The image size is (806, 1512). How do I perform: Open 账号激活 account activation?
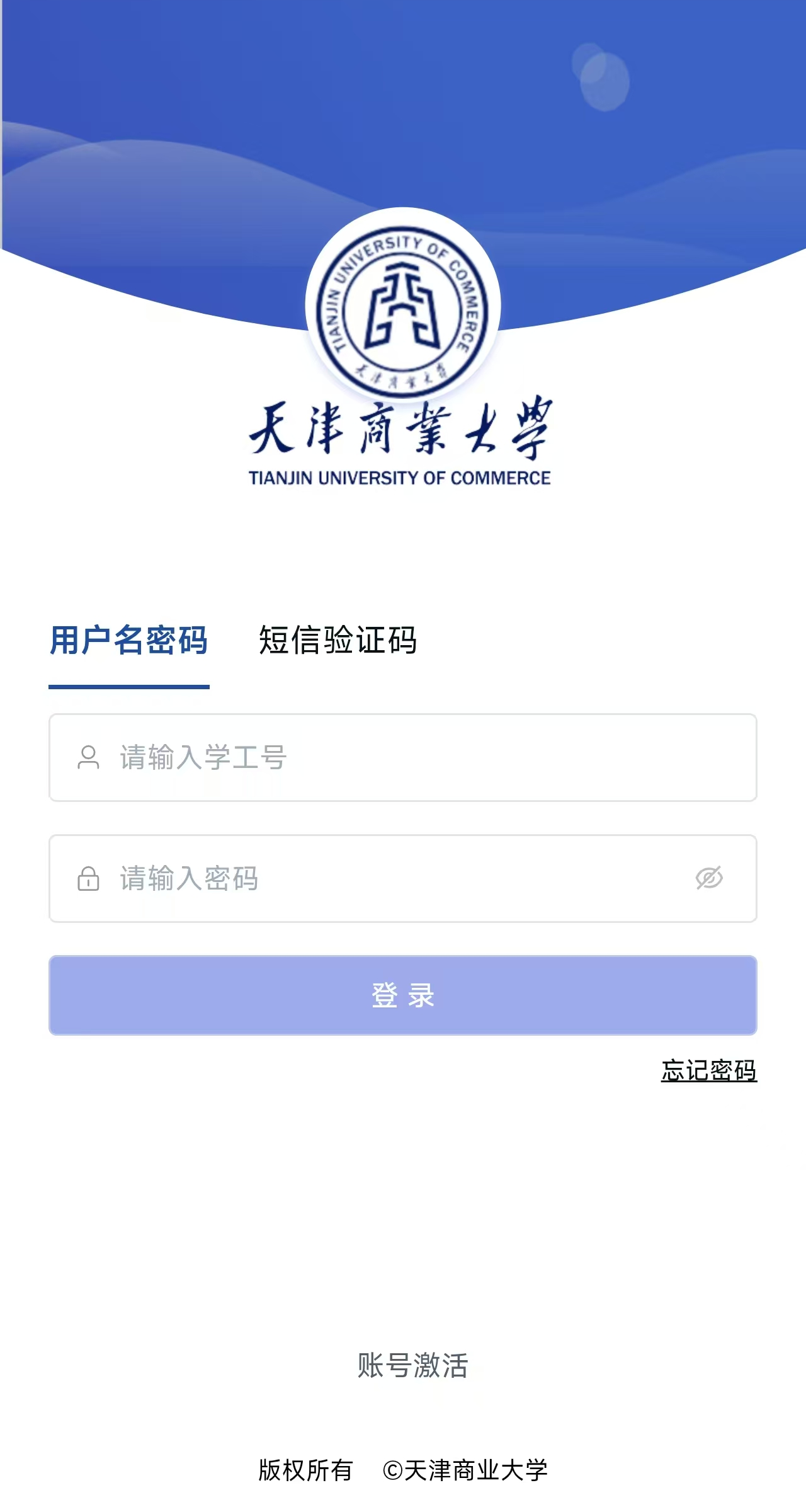click(412, 1365)
